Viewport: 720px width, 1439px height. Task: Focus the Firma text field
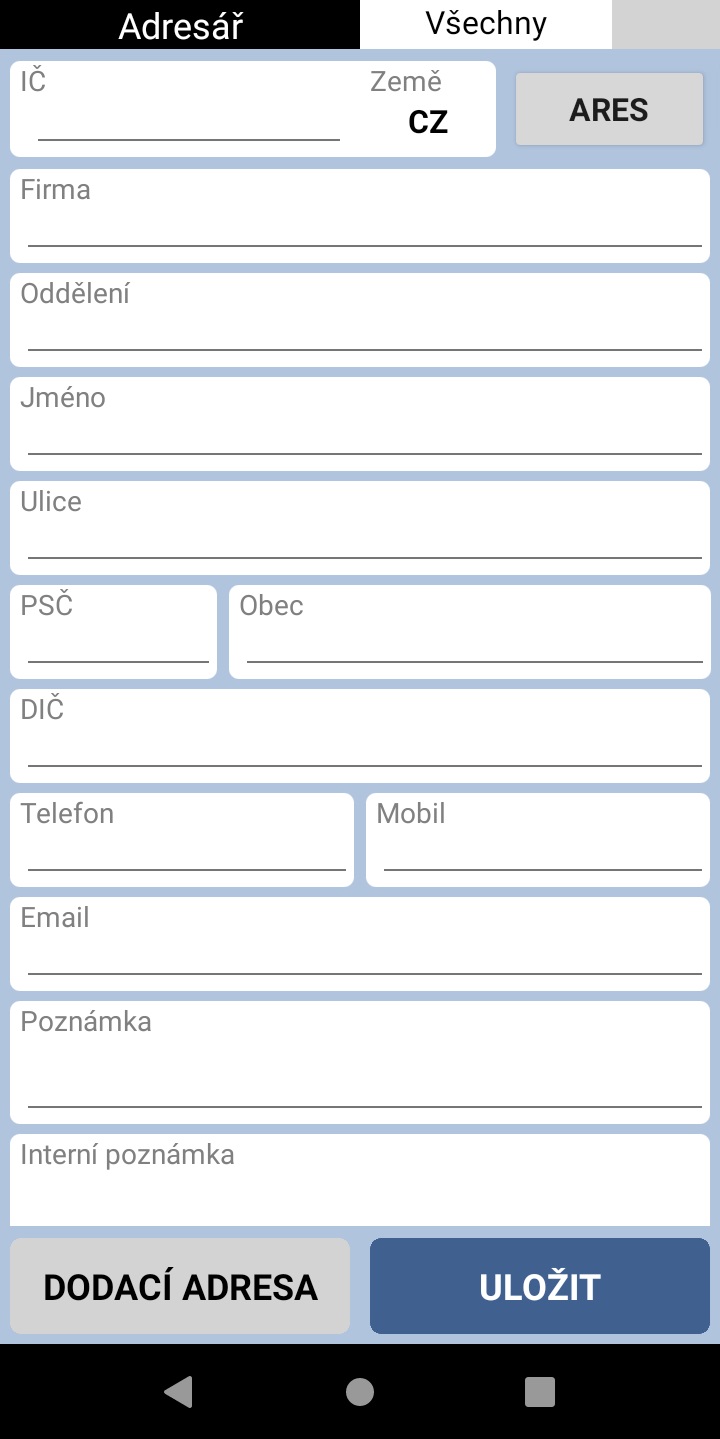click(360, 216)
